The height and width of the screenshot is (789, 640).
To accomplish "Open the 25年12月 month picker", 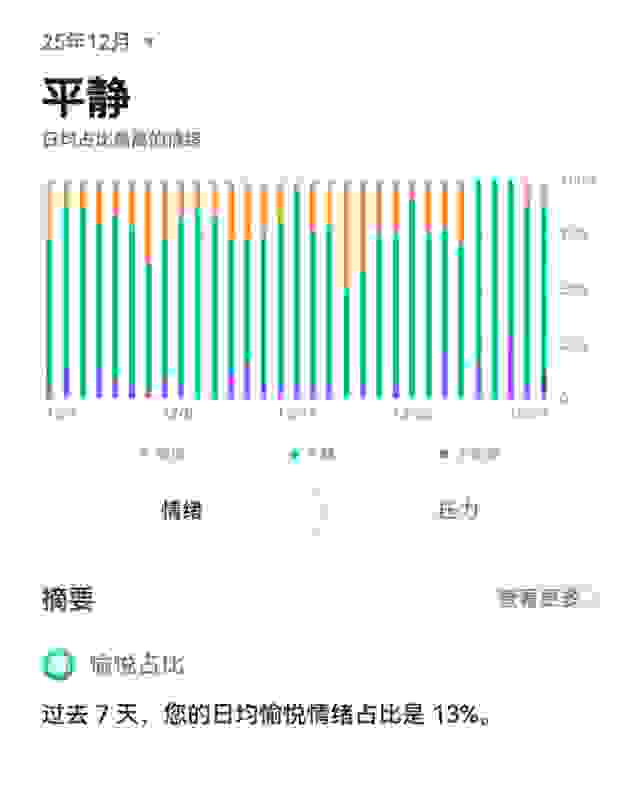I will click(98, 42).
